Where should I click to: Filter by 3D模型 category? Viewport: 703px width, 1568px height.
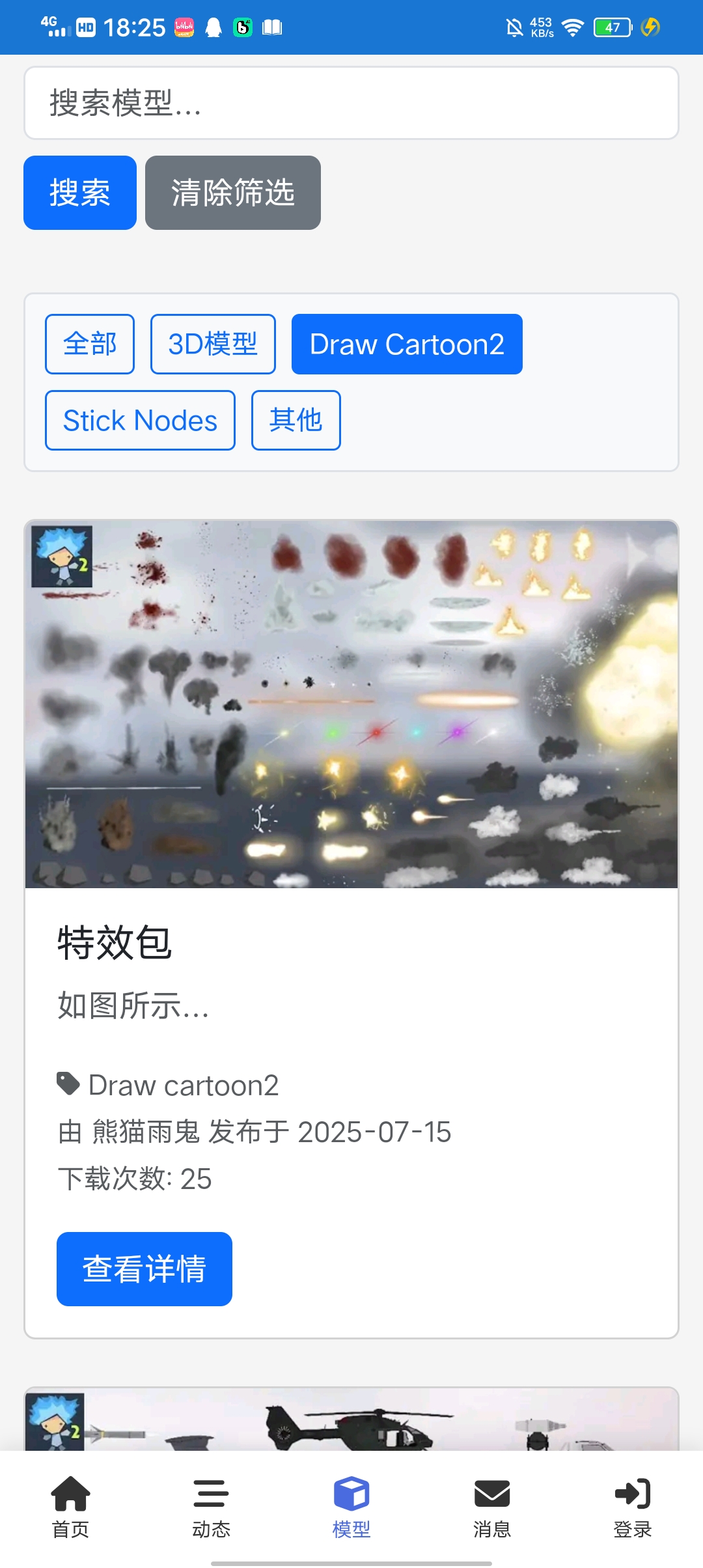click(x=213, y=344)
